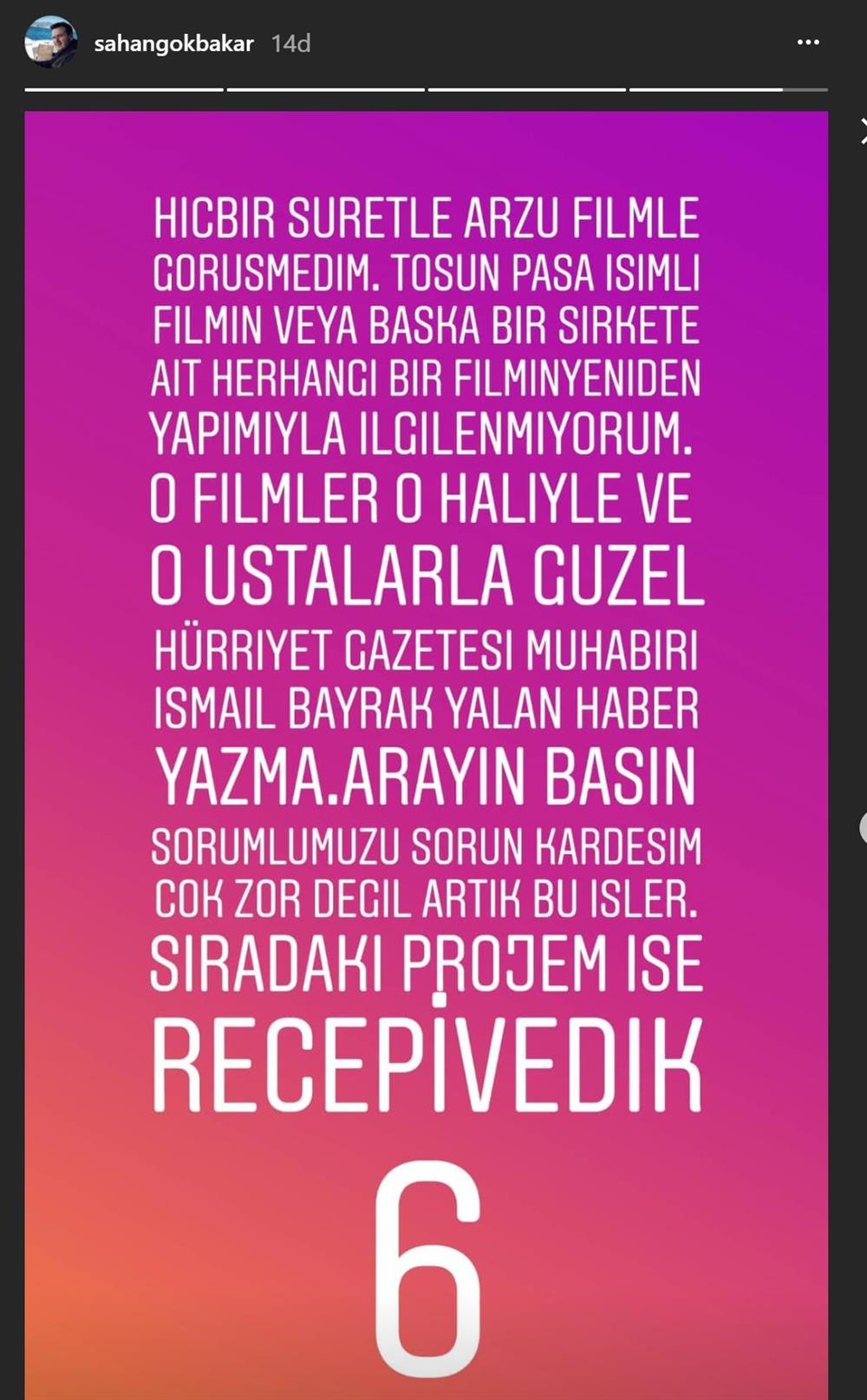
Task: Open the sahangokbakar username link
Action: coord(173,43)
